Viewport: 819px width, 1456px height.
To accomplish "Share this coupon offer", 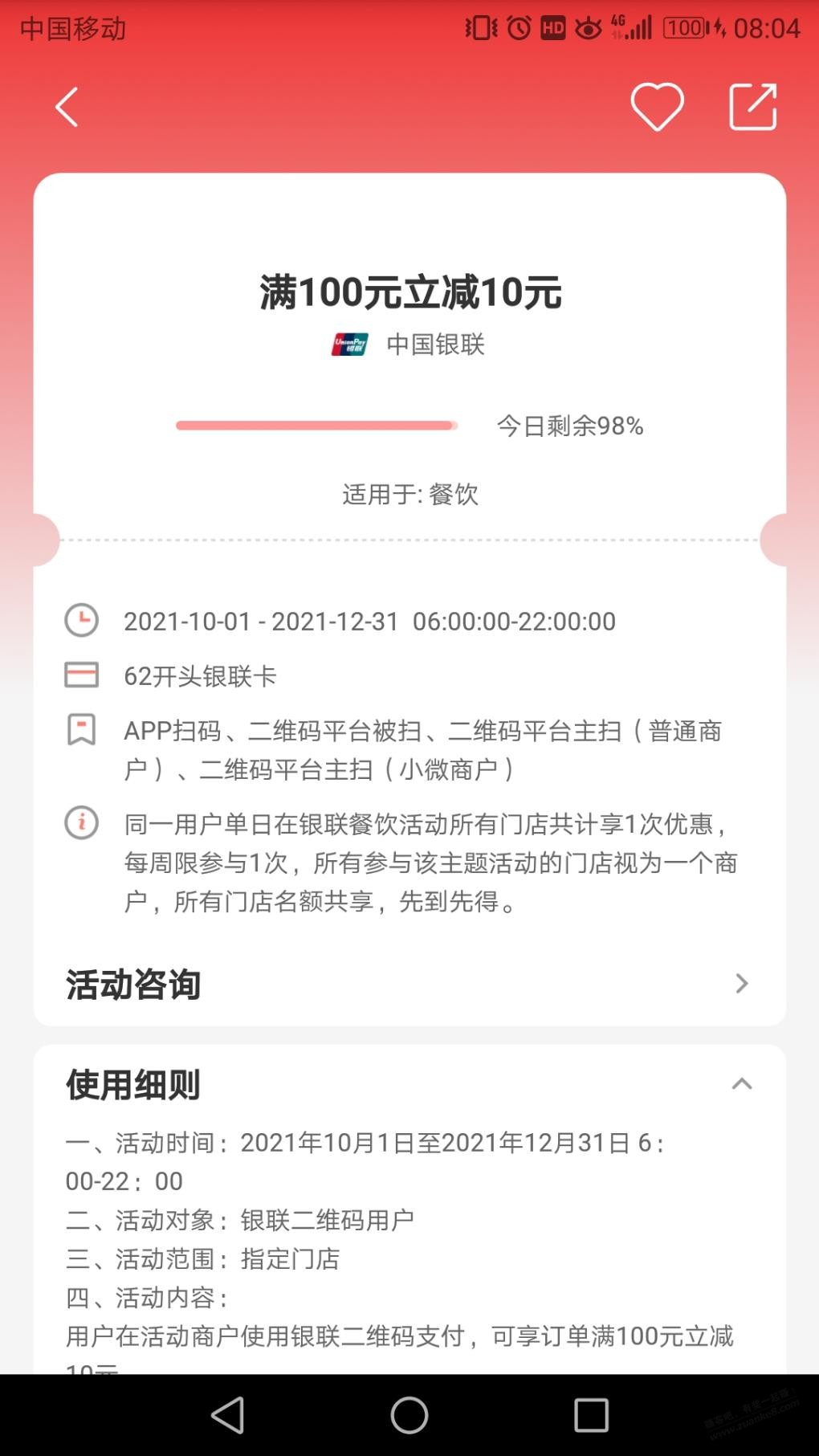I will (752, 107).
